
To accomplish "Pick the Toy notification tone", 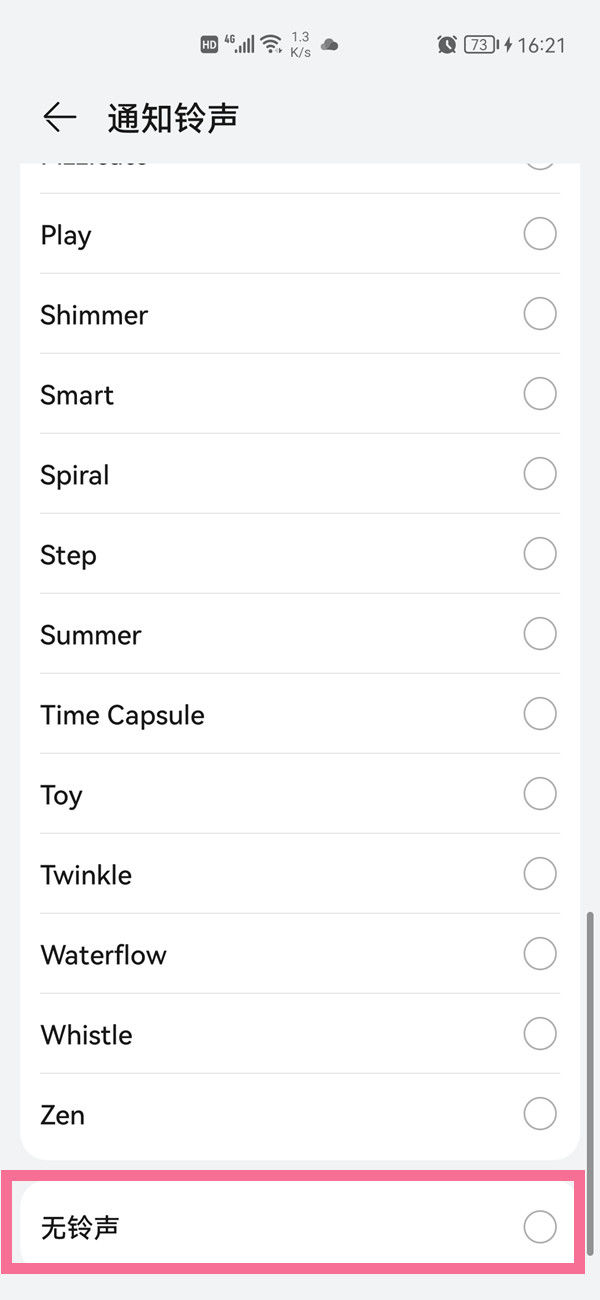I will pos(539,795).
